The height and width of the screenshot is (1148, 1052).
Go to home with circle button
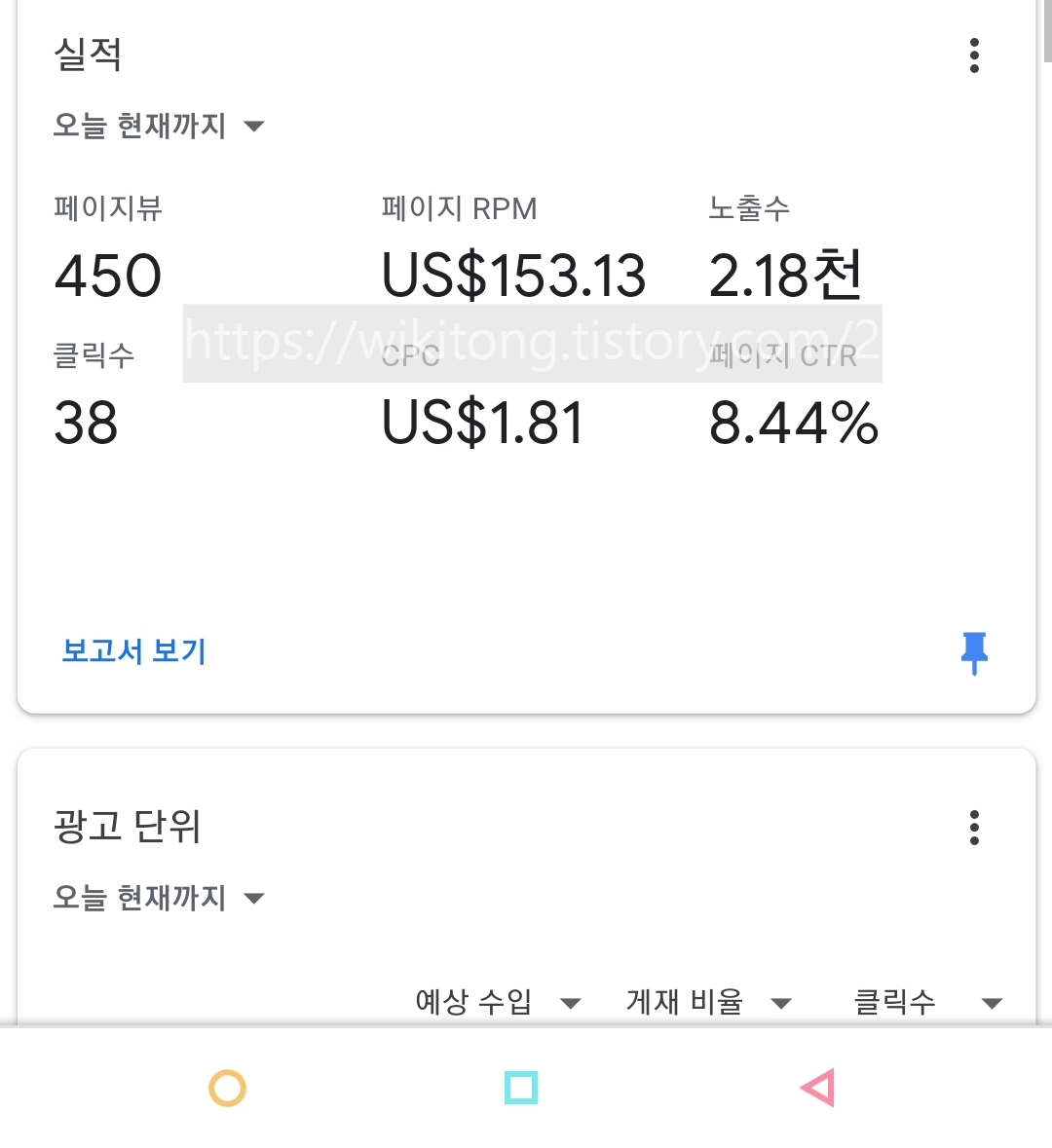pyautogui.click(x=227, y=1088)
